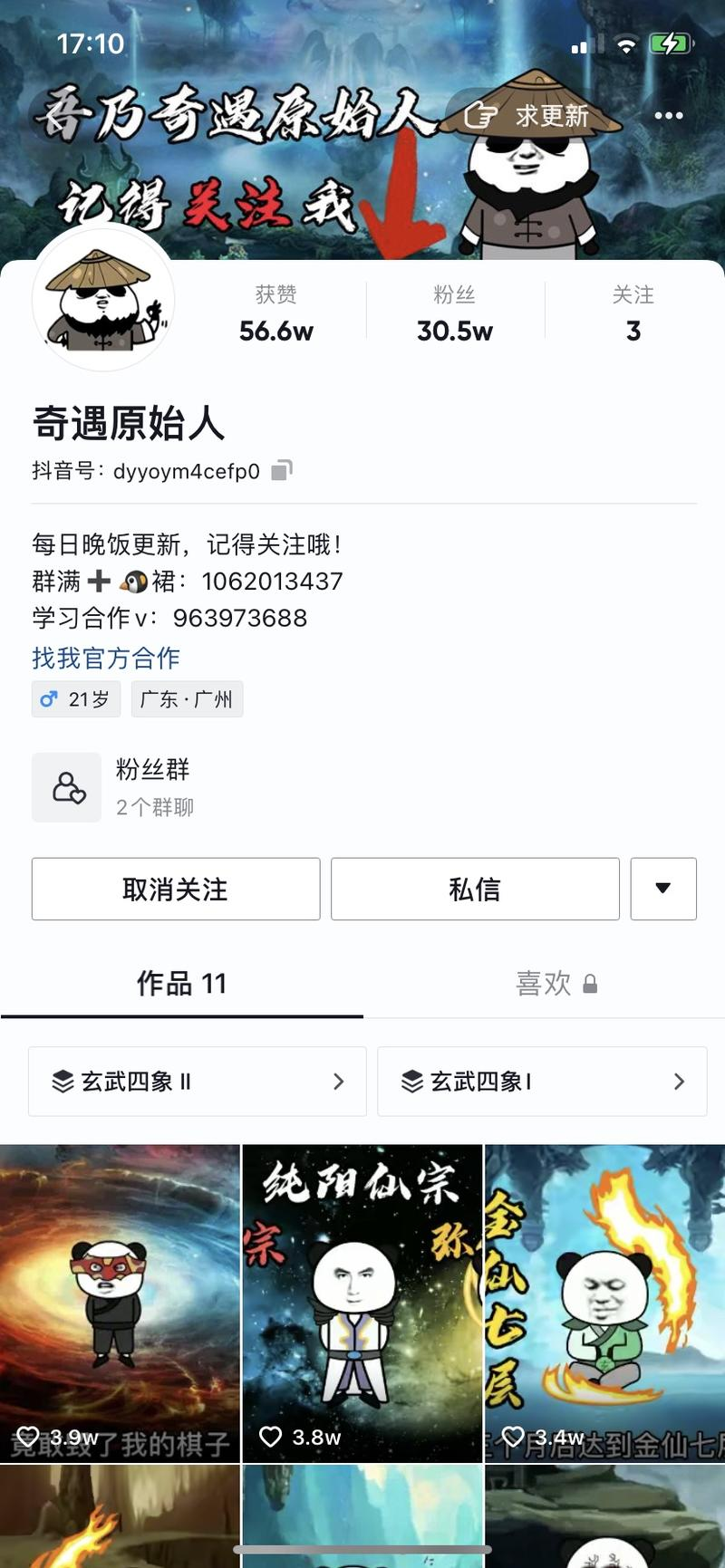View the 粉丝 30.5w followers list
This screenshot has width=725, height=1568.
click(455, 313)
